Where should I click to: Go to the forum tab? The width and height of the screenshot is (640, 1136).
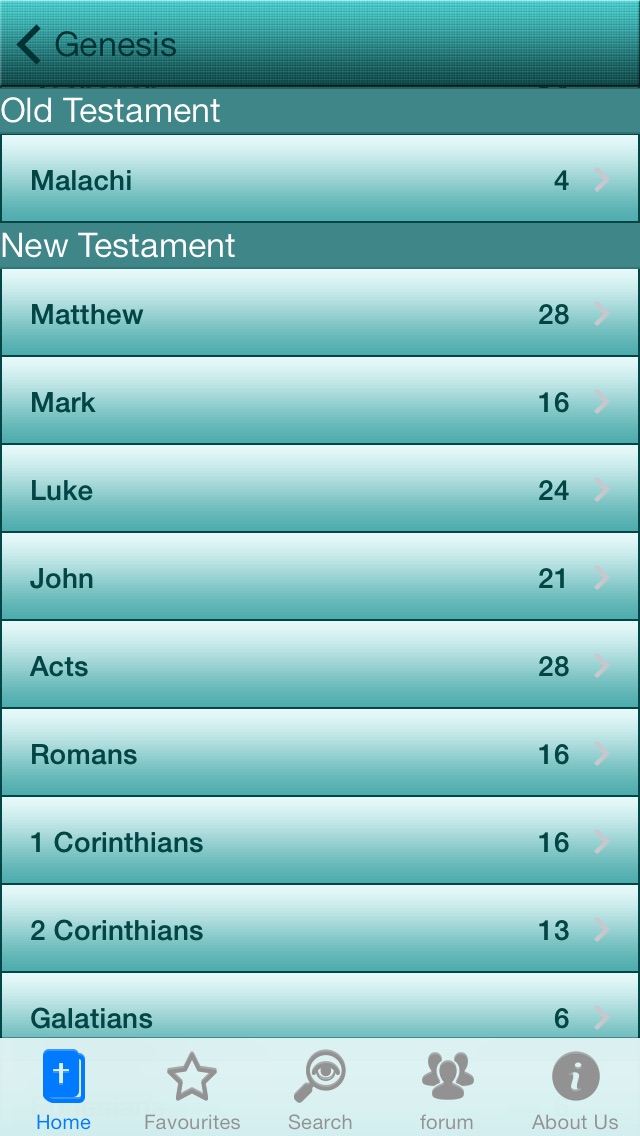[x=446, y=1089]
